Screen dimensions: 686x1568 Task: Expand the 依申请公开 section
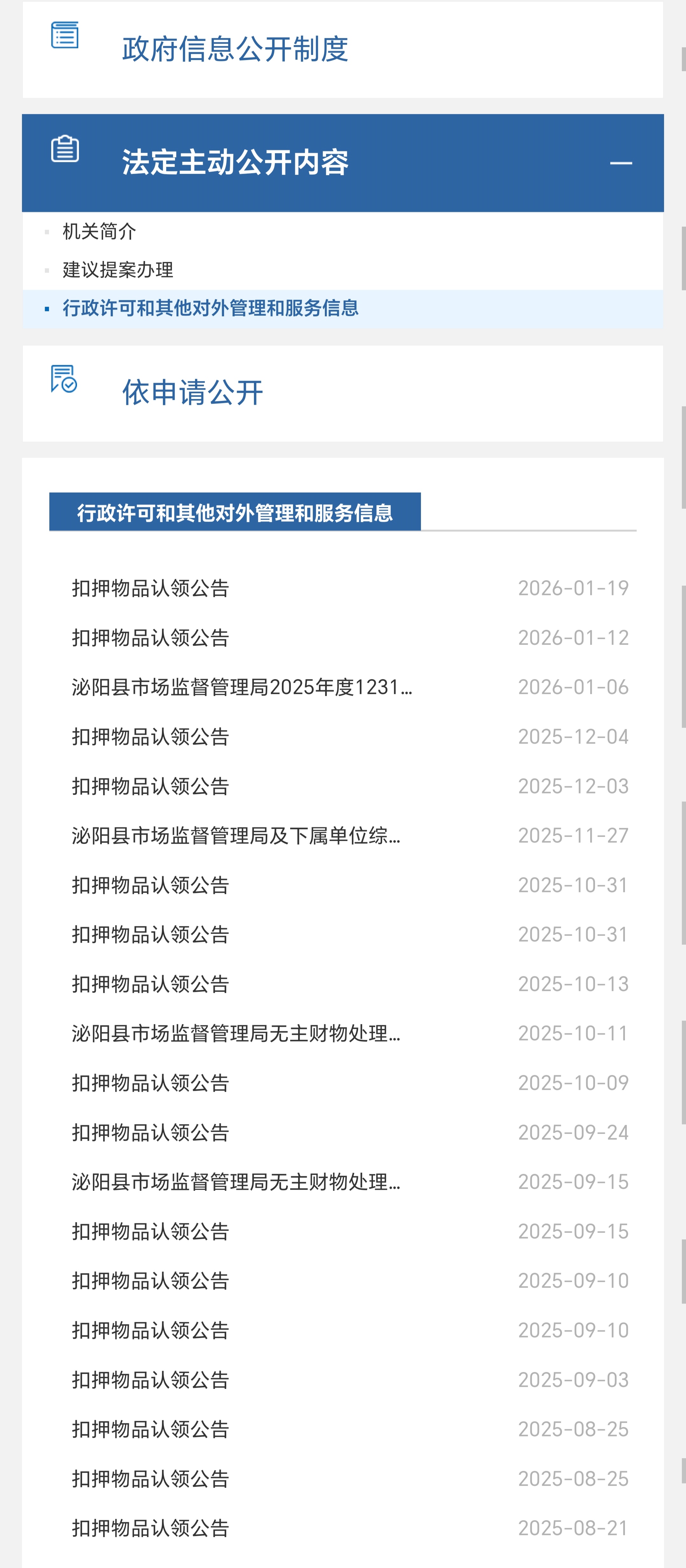[x=192, y=393]
